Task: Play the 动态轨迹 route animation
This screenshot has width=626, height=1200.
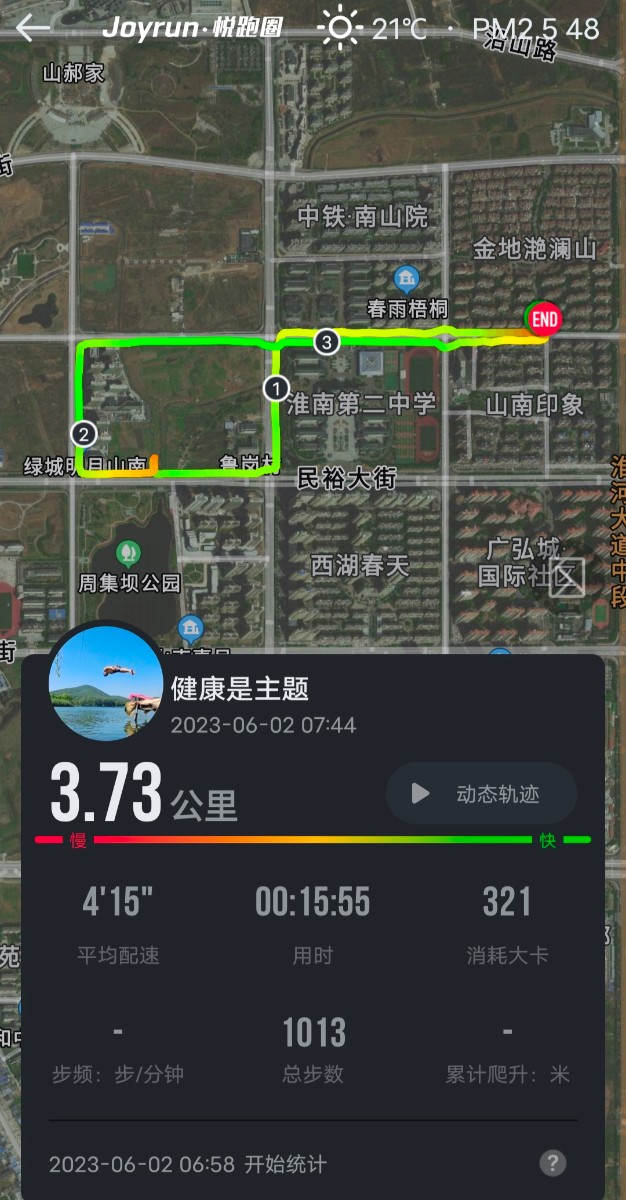Action: pyautogui.click(x=481, y=794)
